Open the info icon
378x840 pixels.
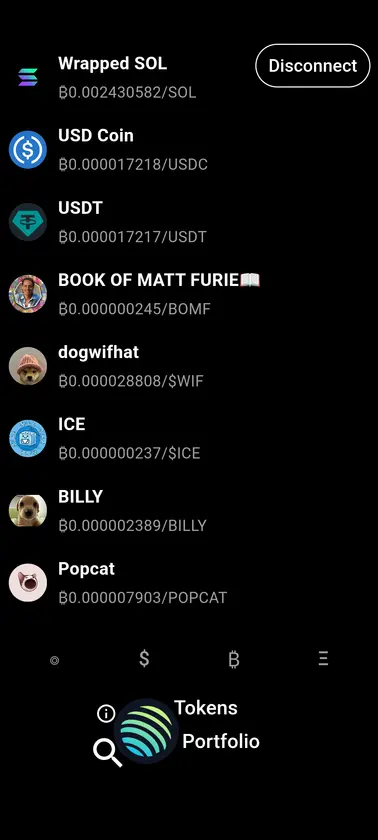(106, 713)
